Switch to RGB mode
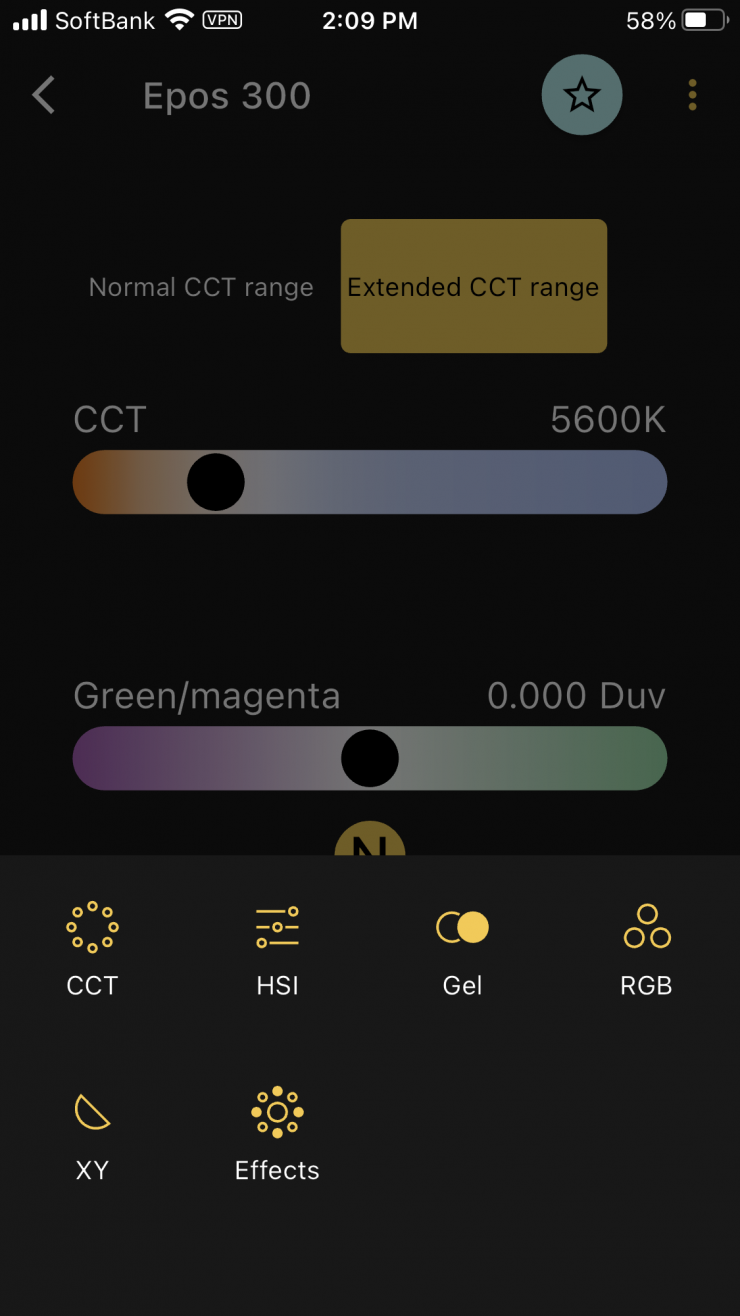Viewport: 740px width, 1316px height. pyautogui.click(x=646, y=948)
